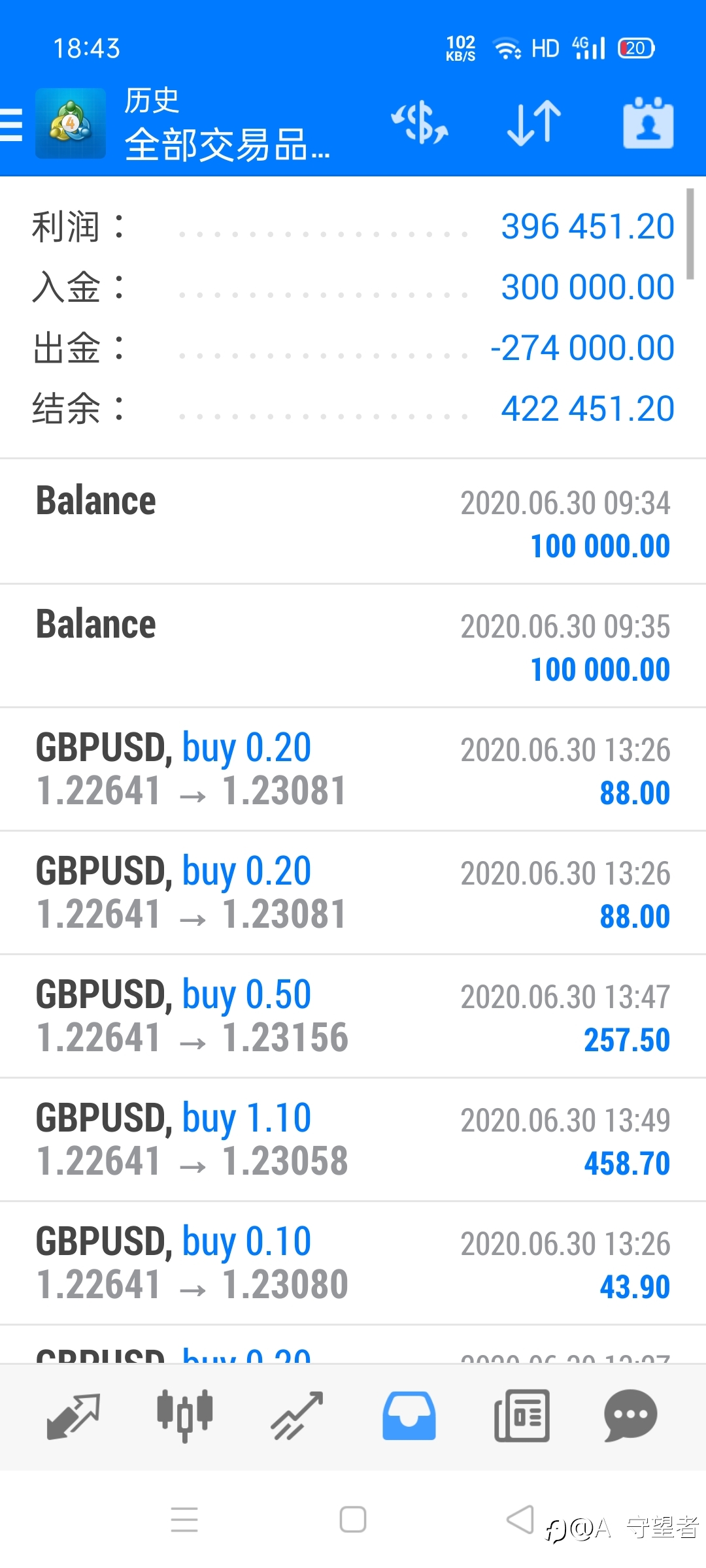Open the GBPUSD buy 0.50 trade entry
Viewport: 706px width, 1568px height.
353,1016
